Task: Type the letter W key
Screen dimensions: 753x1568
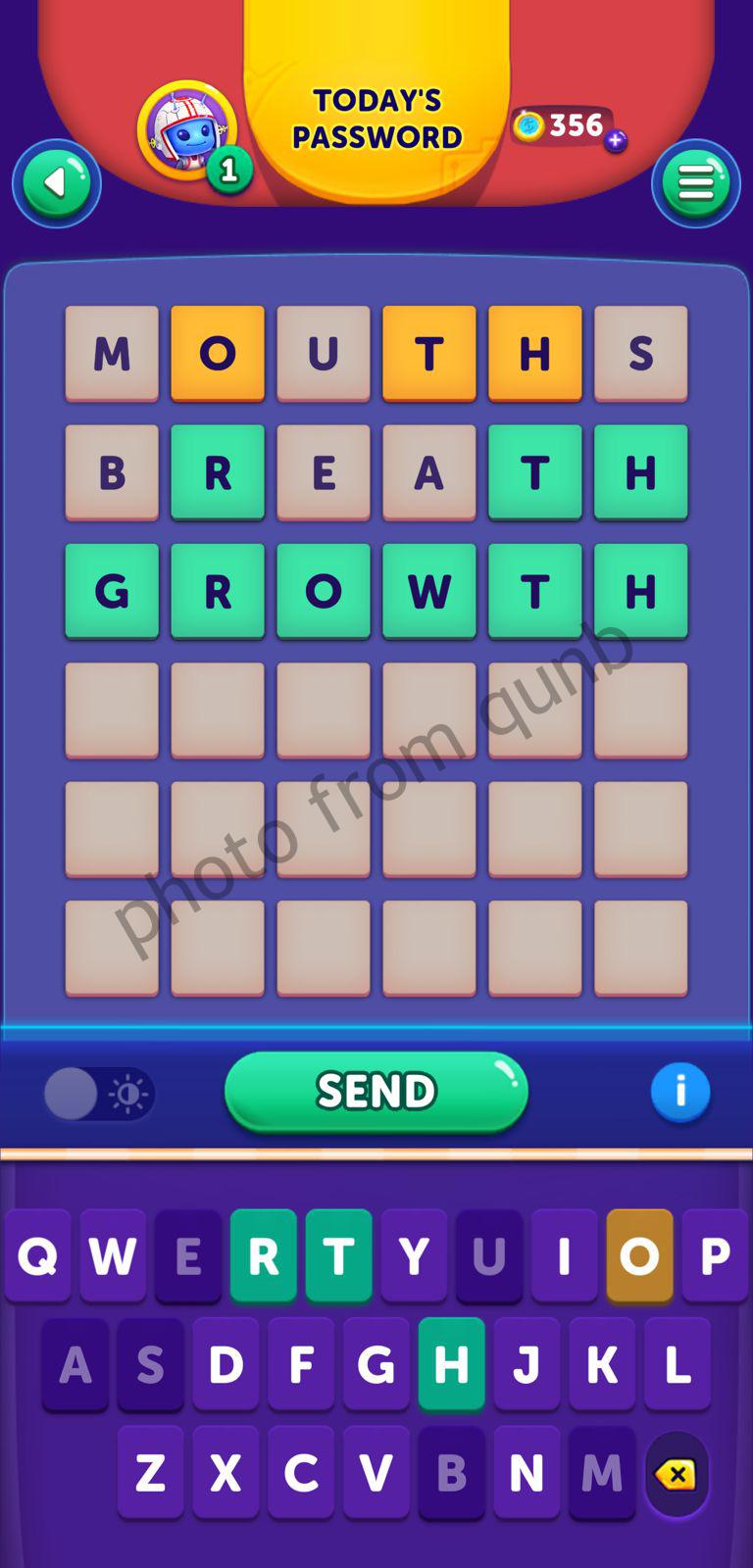Action: 113,1255
